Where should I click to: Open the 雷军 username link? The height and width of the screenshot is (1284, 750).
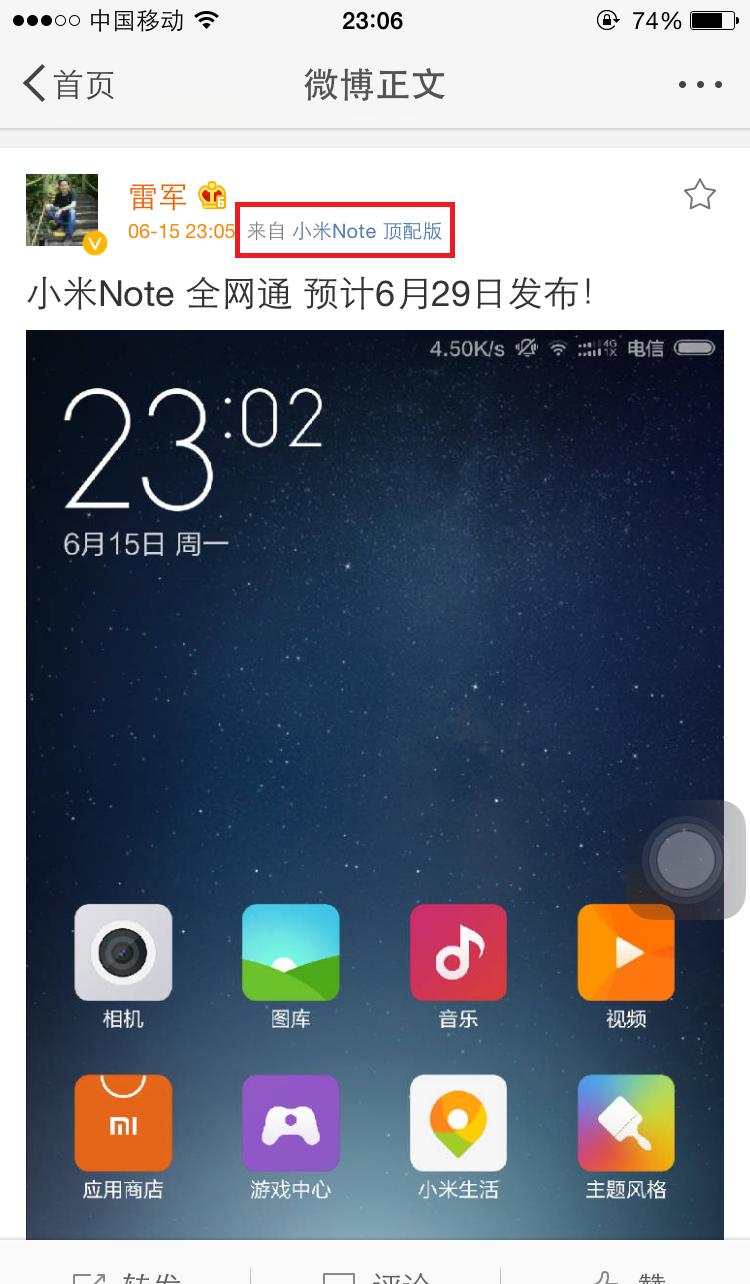(x=158, y=197)
